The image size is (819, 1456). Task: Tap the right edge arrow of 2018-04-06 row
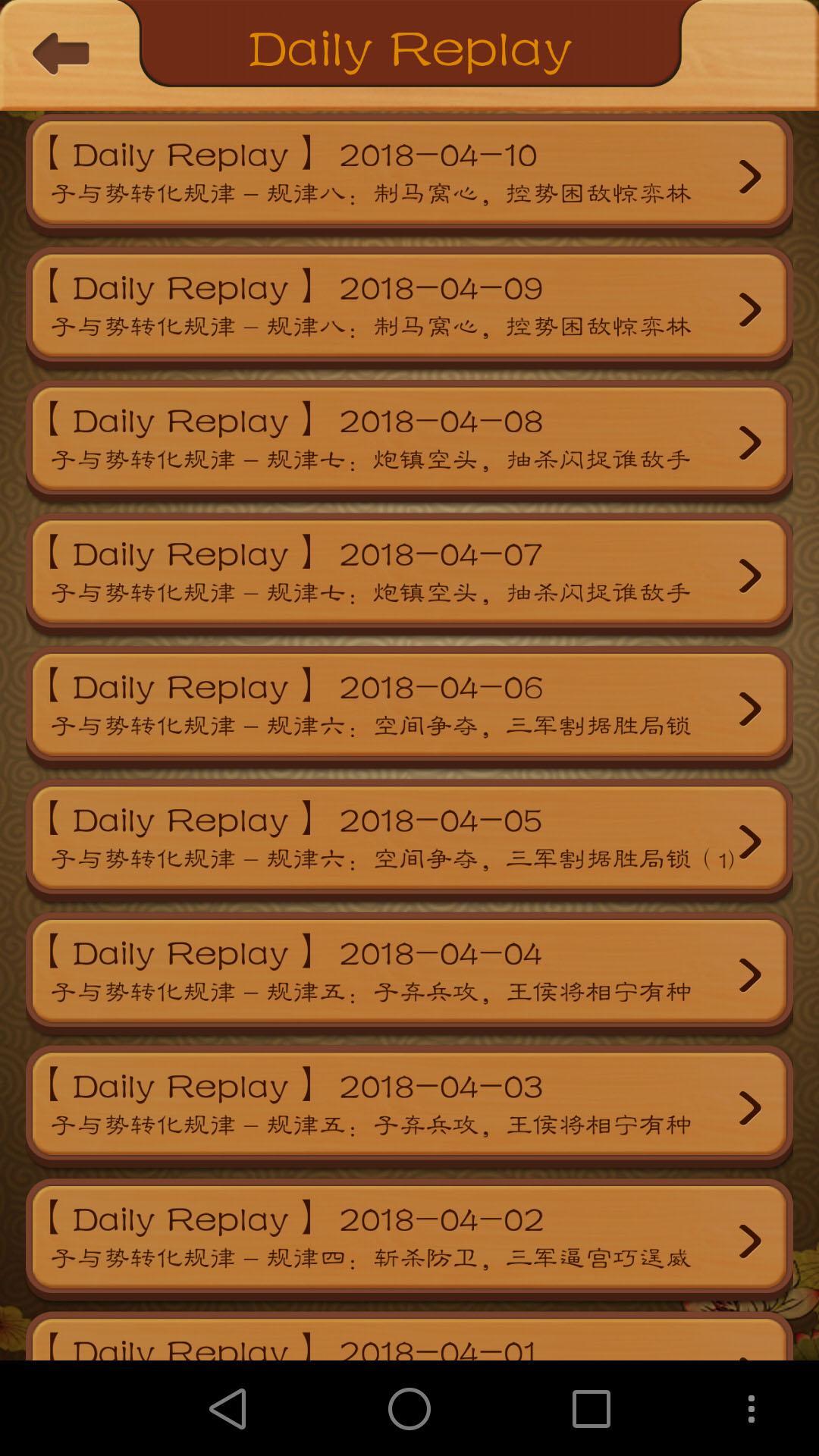(750, 707)
